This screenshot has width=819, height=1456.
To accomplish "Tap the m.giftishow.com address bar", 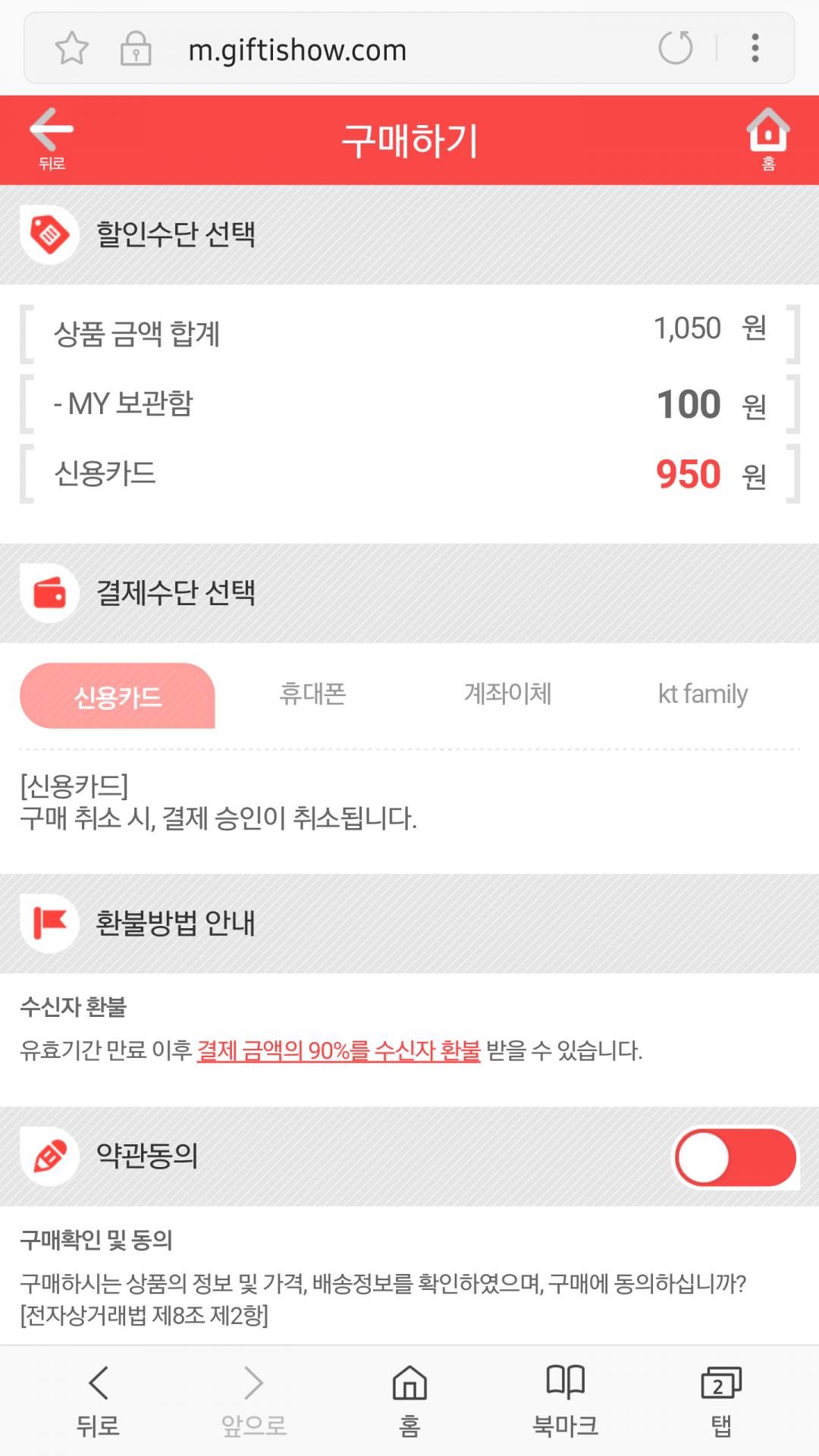I will point(379,50).
